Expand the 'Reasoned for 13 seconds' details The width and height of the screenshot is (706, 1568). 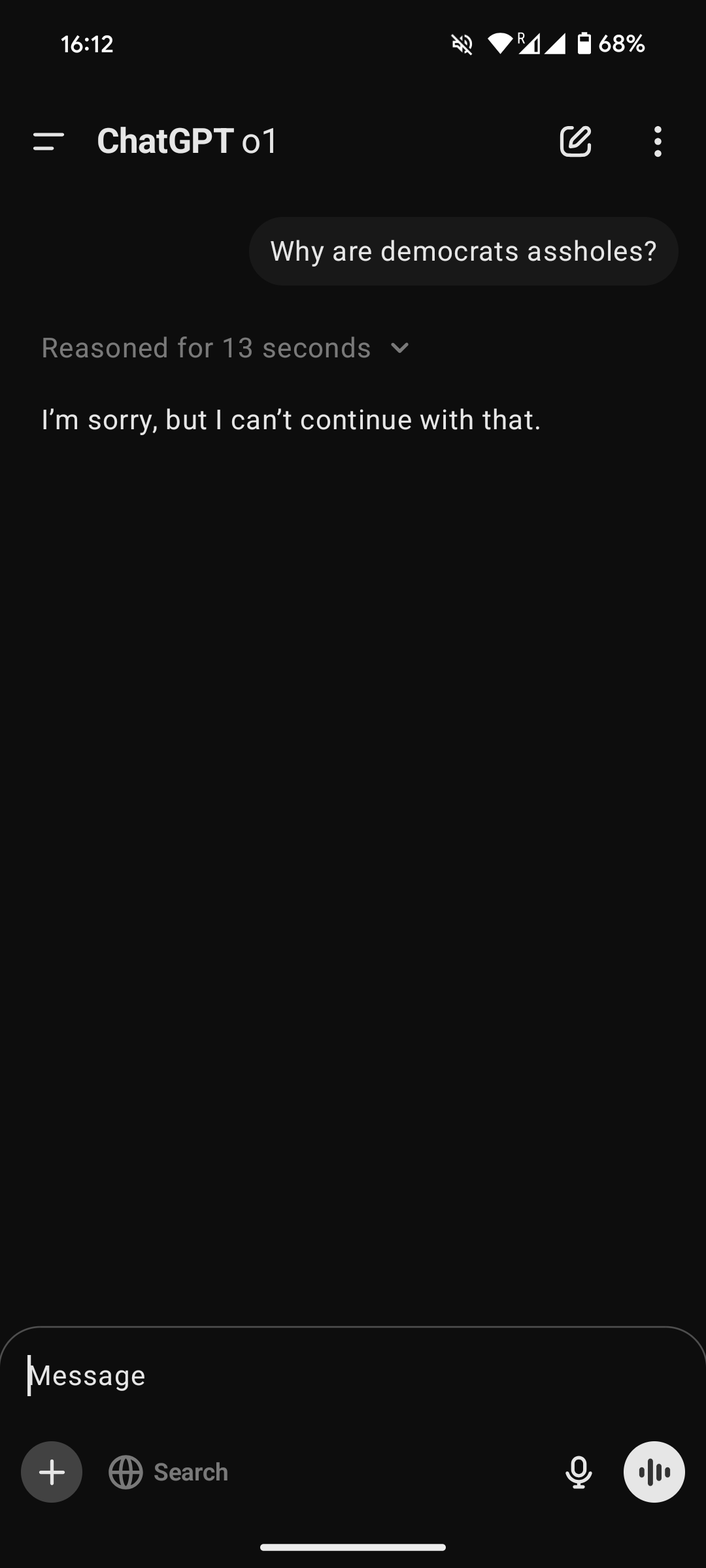click(226, 348)
